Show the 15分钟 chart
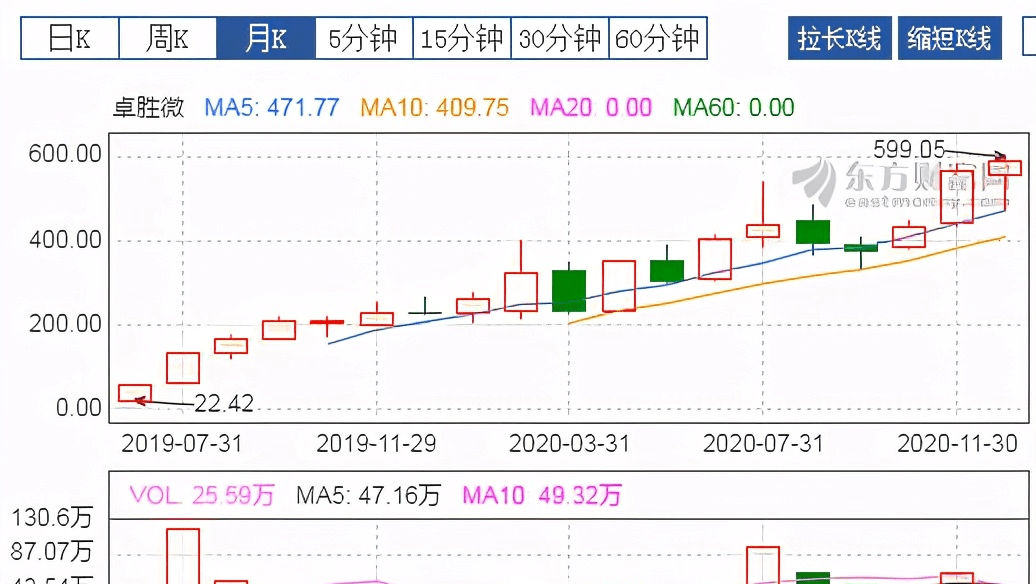 [x=461, y=38]
